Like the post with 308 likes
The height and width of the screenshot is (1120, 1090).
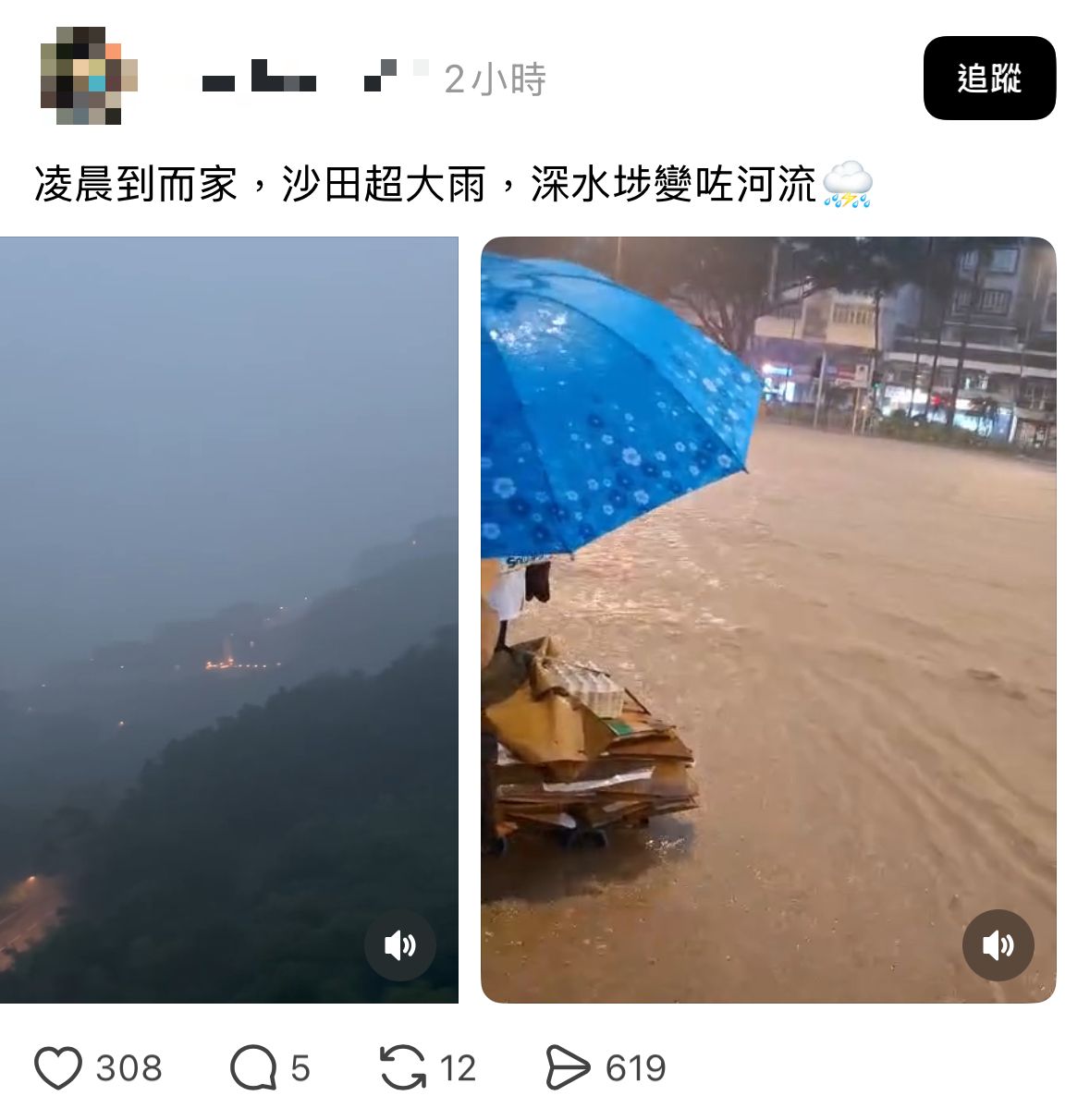58,1067
